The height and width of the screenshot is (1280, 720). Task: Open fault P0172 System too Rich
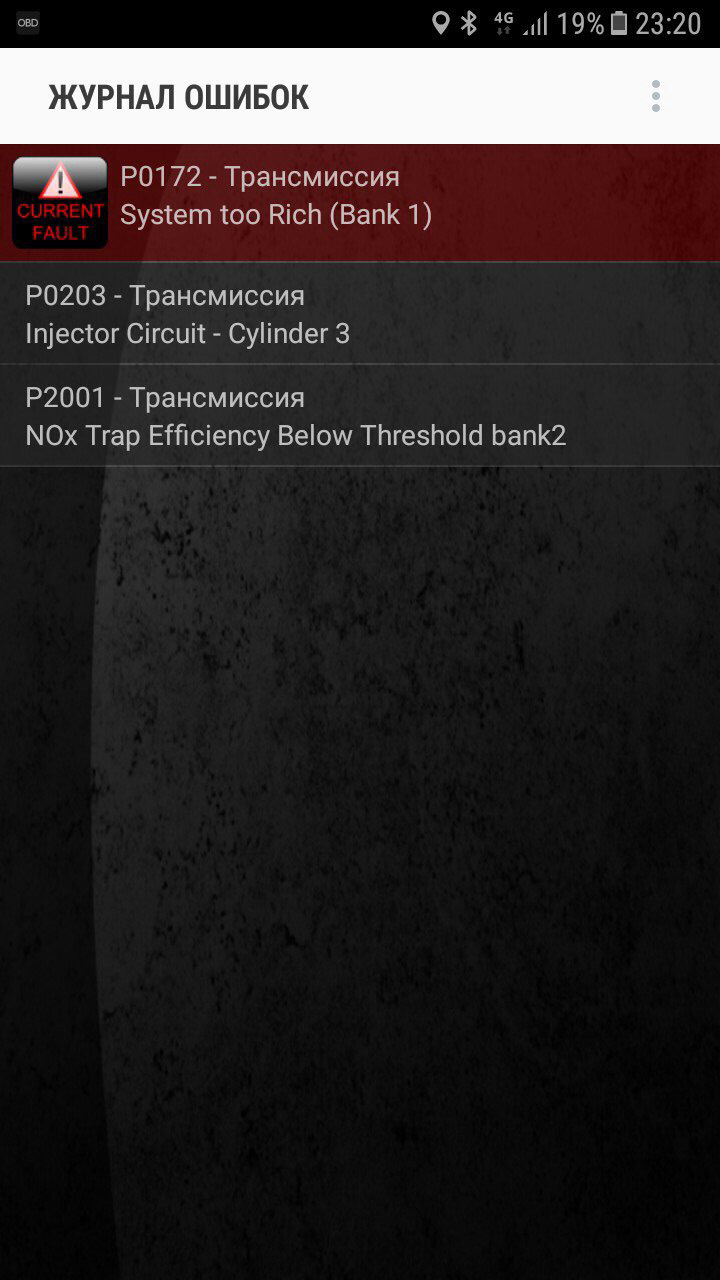(x=360, y=202)
